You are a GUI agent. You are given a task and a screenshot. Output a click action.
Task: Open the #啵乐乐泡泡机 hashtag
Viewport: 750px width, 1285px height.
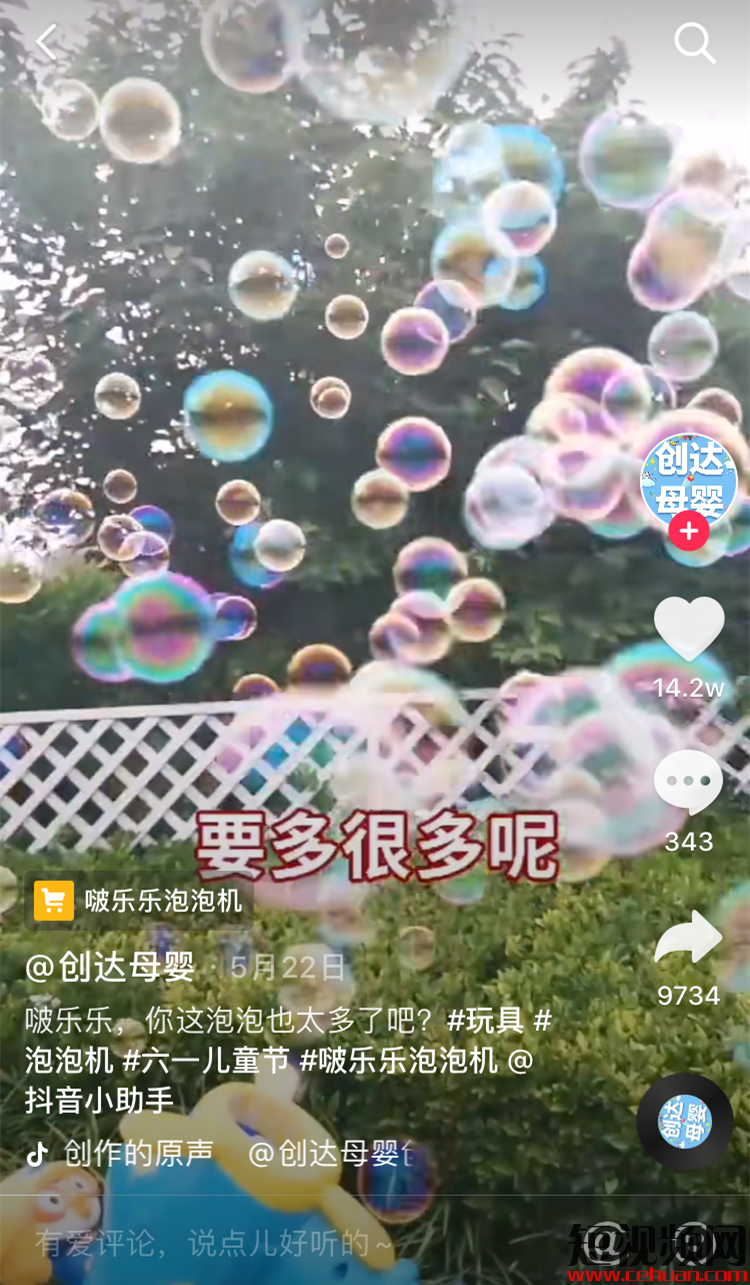pos(398,1060)
